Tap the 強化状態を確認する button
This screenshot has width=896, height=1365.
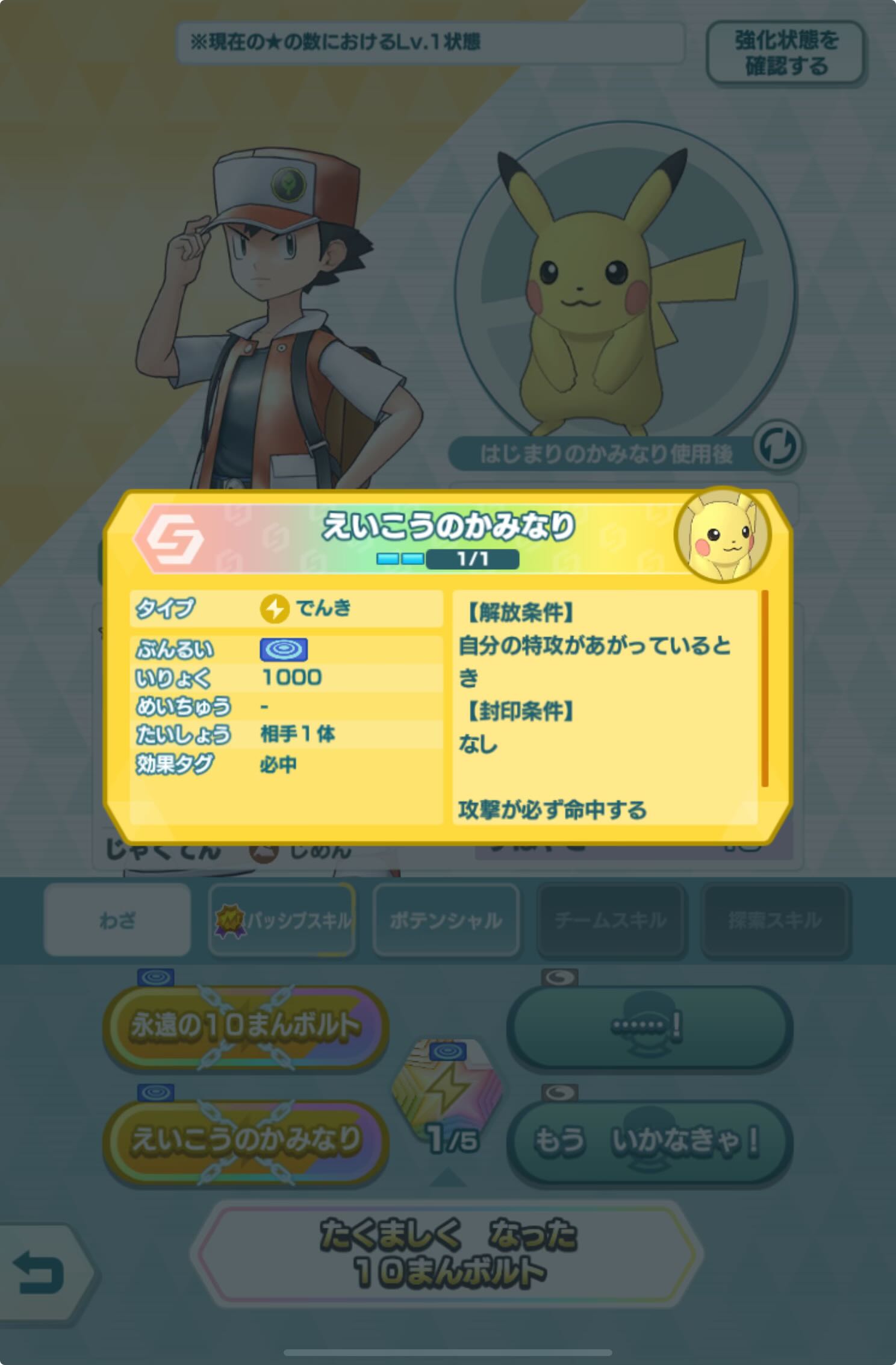pyautogui.click(x=786, y=53)
